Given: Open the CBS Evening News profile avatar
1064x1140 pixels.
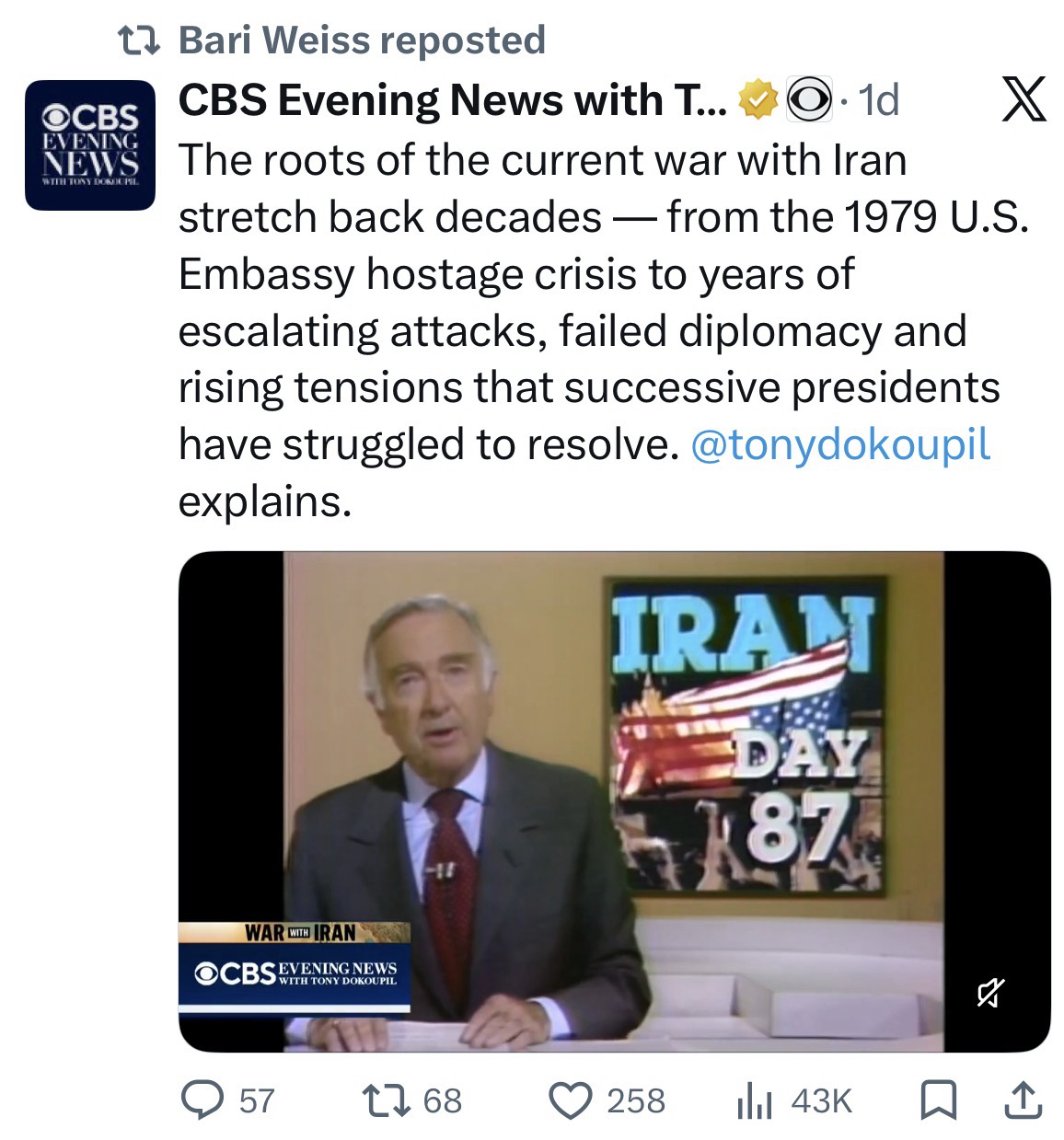Looking at the screenshot, I should coord(89,145).
